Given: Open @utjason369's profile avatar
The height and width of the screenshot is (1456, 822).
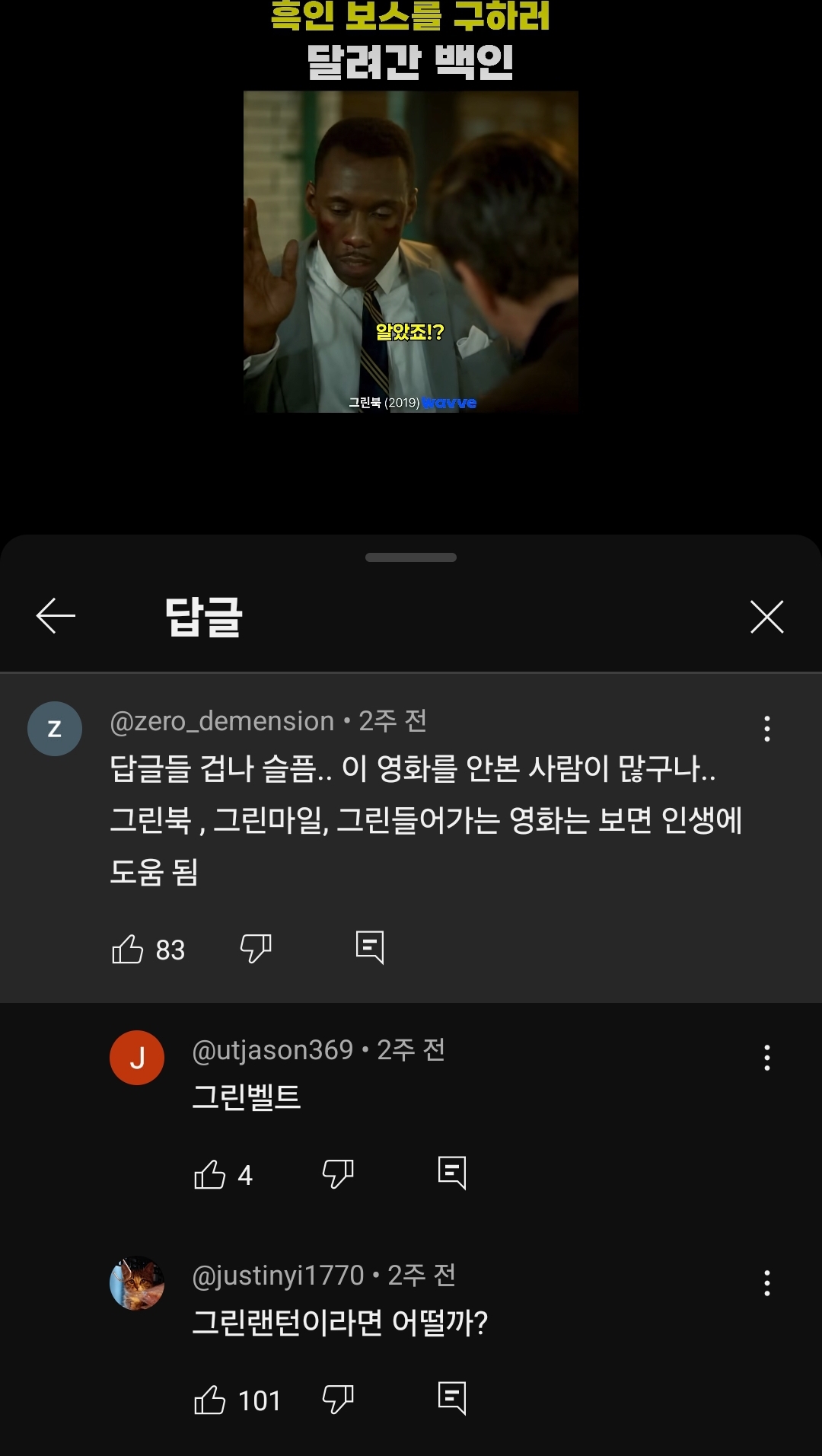Looking at the screenshot, I should point(137,1058).
